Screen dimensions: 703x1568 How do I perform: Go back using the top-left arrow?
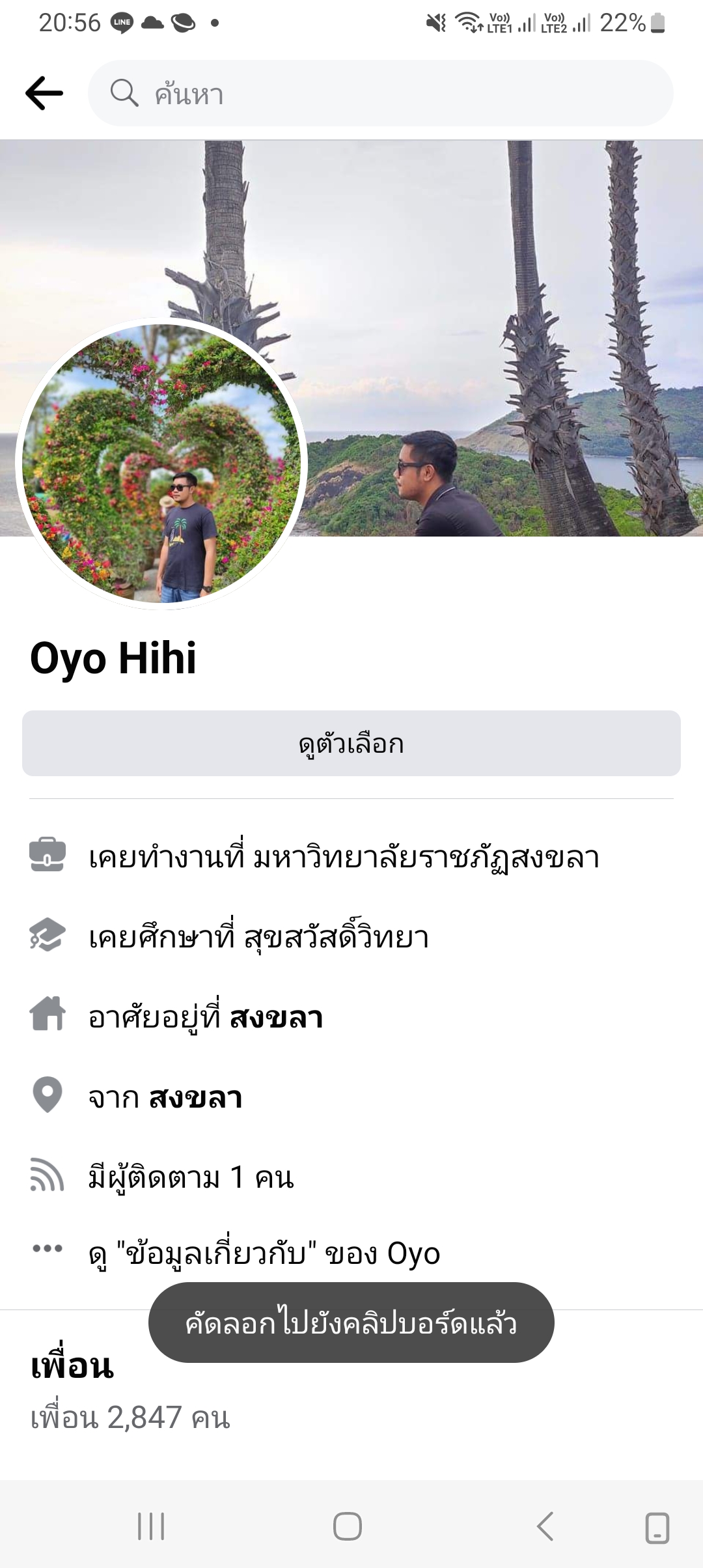coord(44,93)
